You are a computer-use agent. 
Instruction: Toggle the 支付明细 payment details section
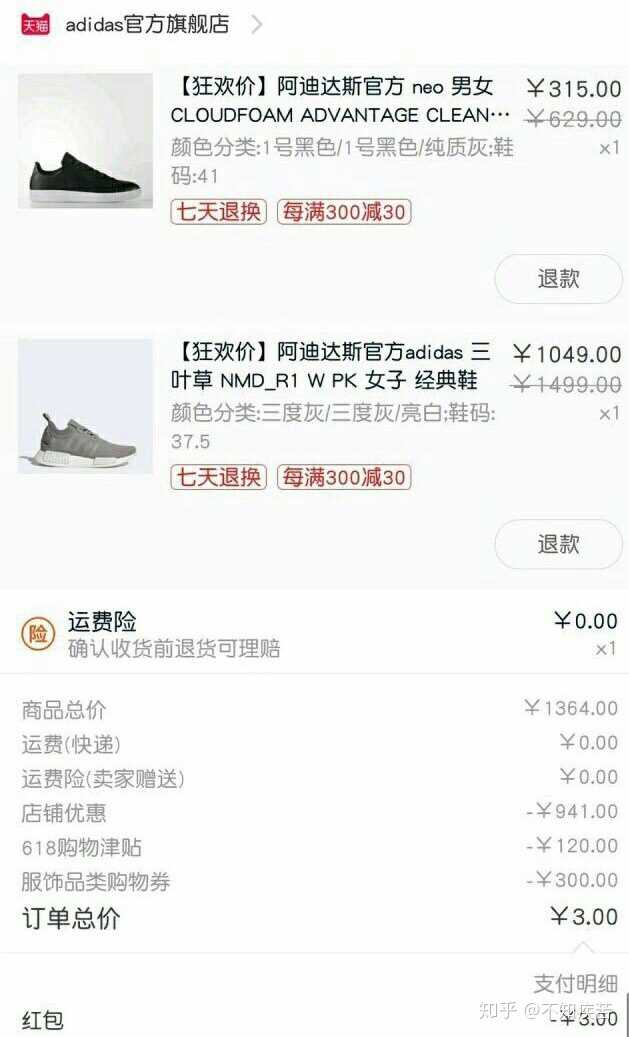(575, 983)
